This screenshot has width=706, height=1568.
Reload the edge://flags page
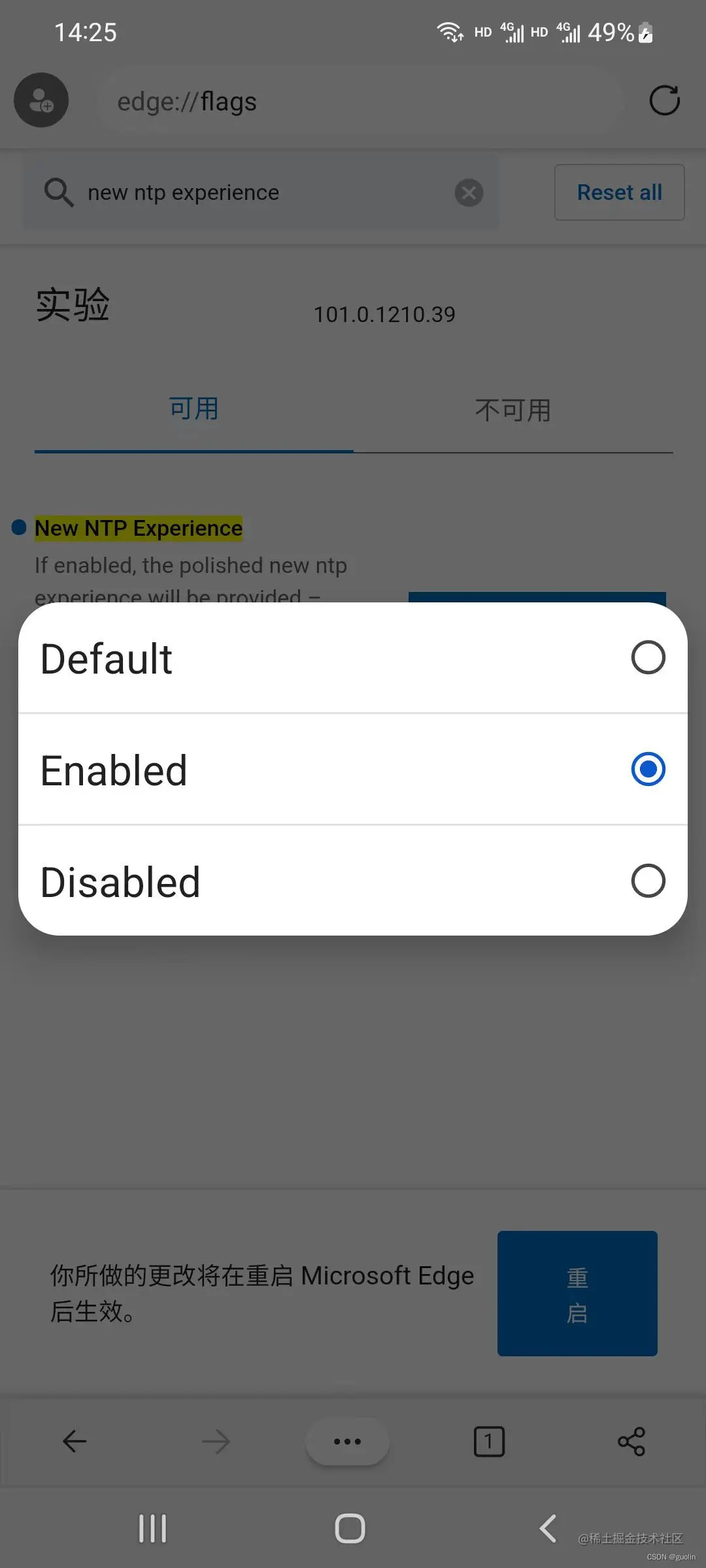tap(664, 101)
